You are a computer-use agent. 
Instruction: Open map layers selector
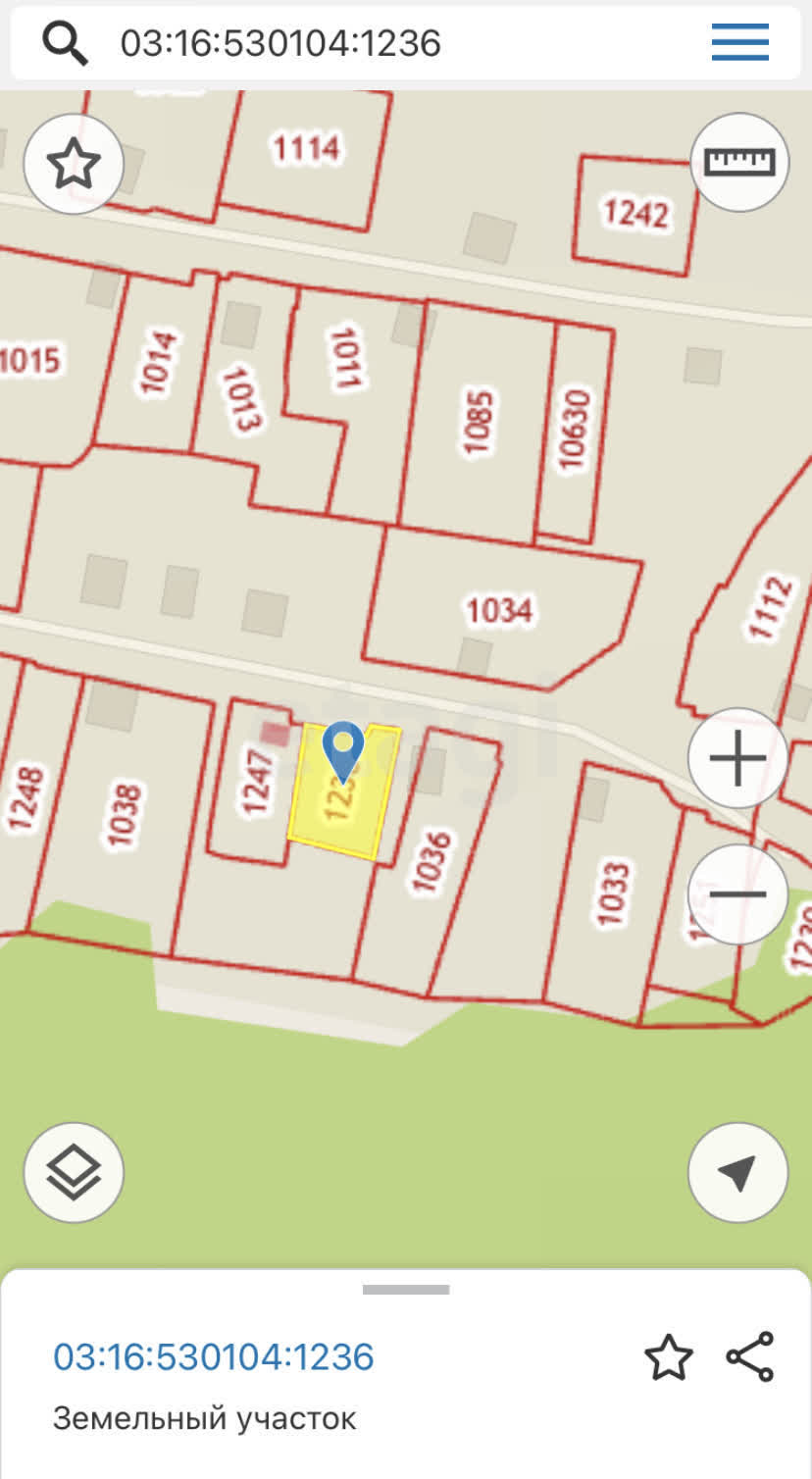[x=74, y=1172]
